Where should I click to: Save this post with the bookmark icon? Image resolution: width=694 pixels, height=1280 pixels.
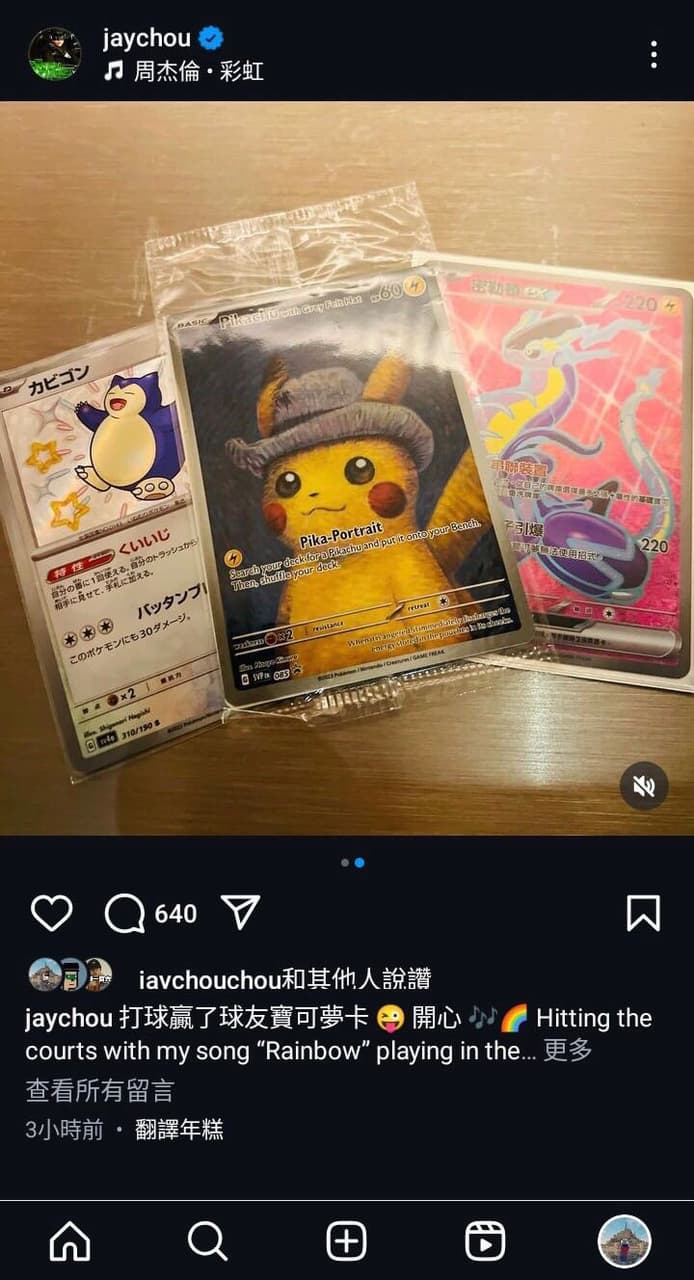642,912
